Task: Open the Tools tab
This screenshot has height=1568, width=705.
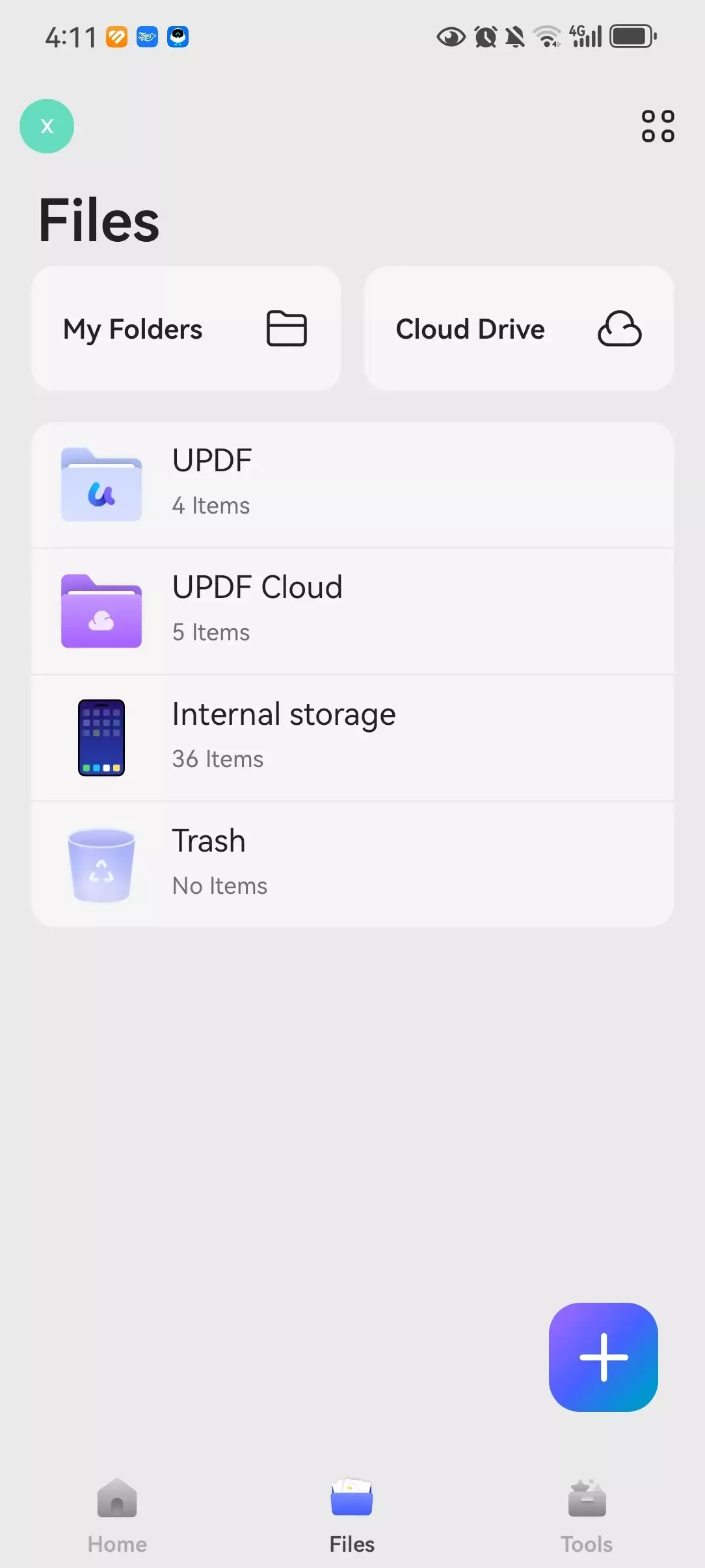Action: pyautogui.click(x=587, y=1515)
